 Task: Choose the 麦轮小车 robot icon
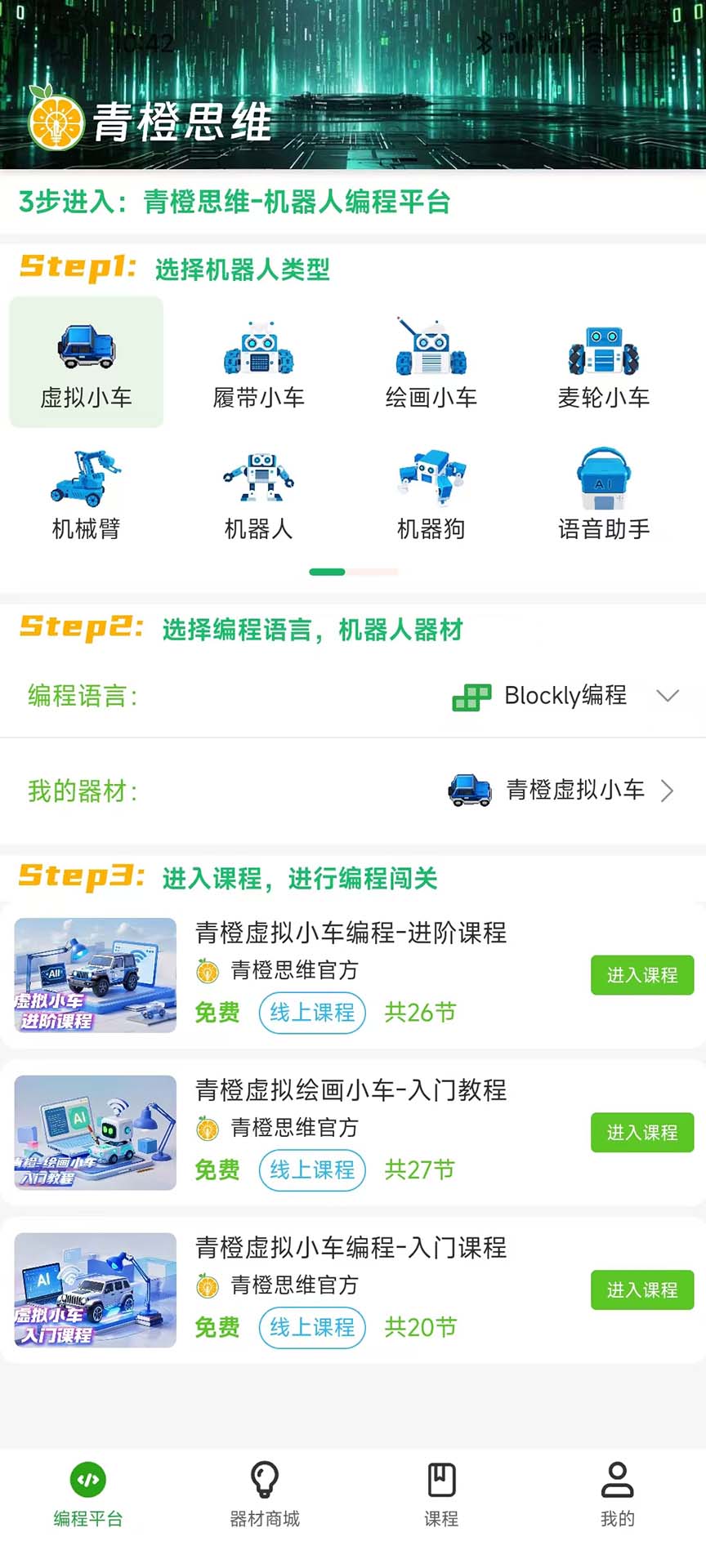(x=603, y=360)
